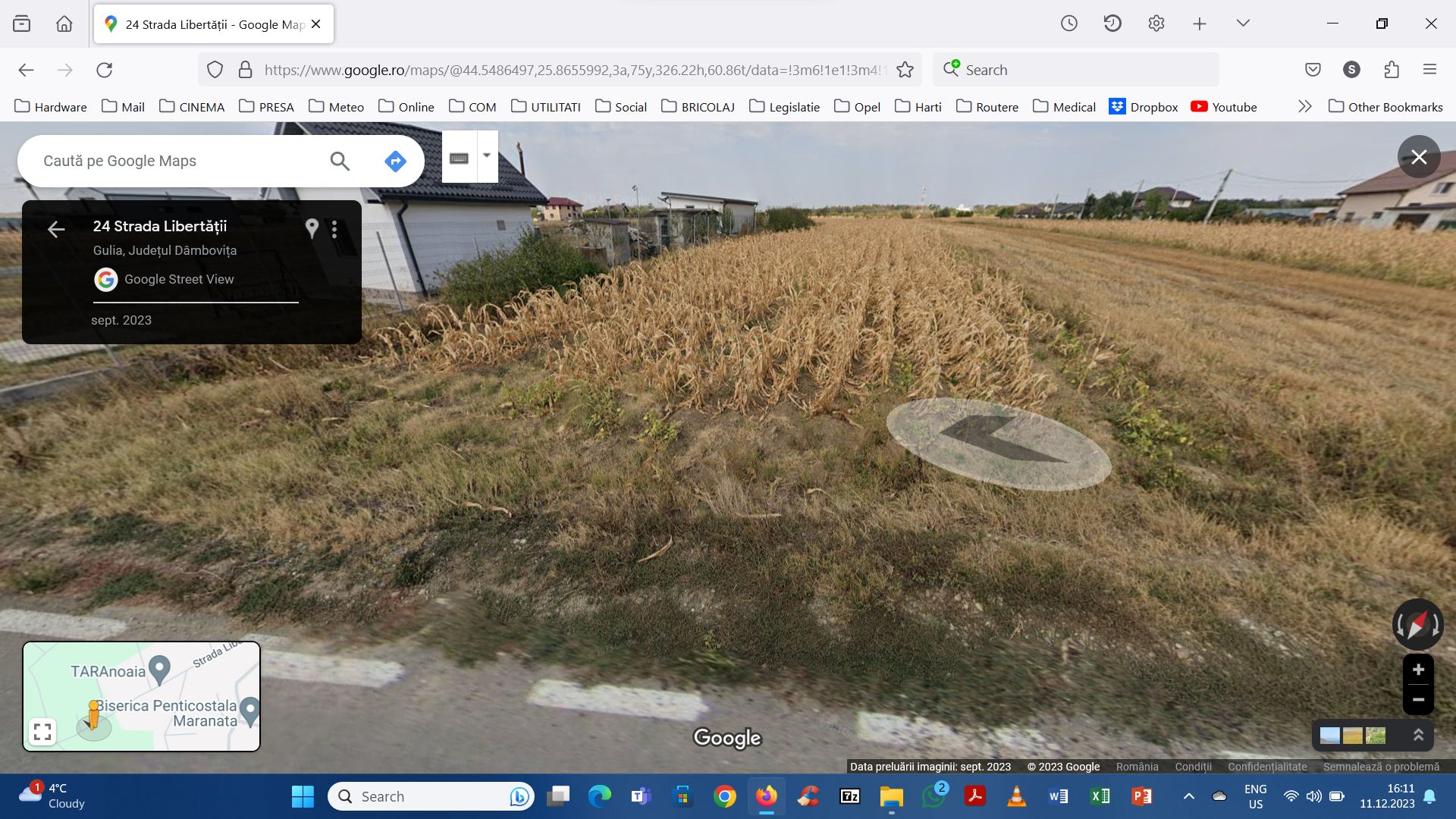Zoom in with the plus button
The image size is (1456, 819).
(1417, 670)
